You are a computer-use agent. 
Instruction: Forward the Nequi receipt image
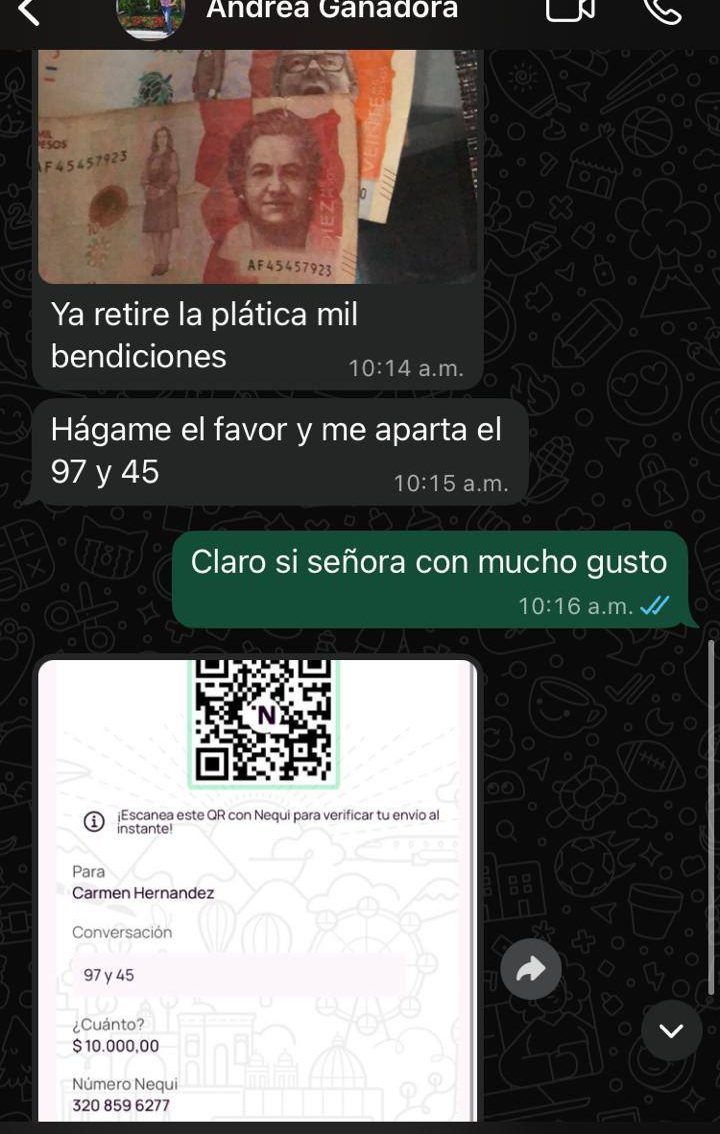pos(531,969)
